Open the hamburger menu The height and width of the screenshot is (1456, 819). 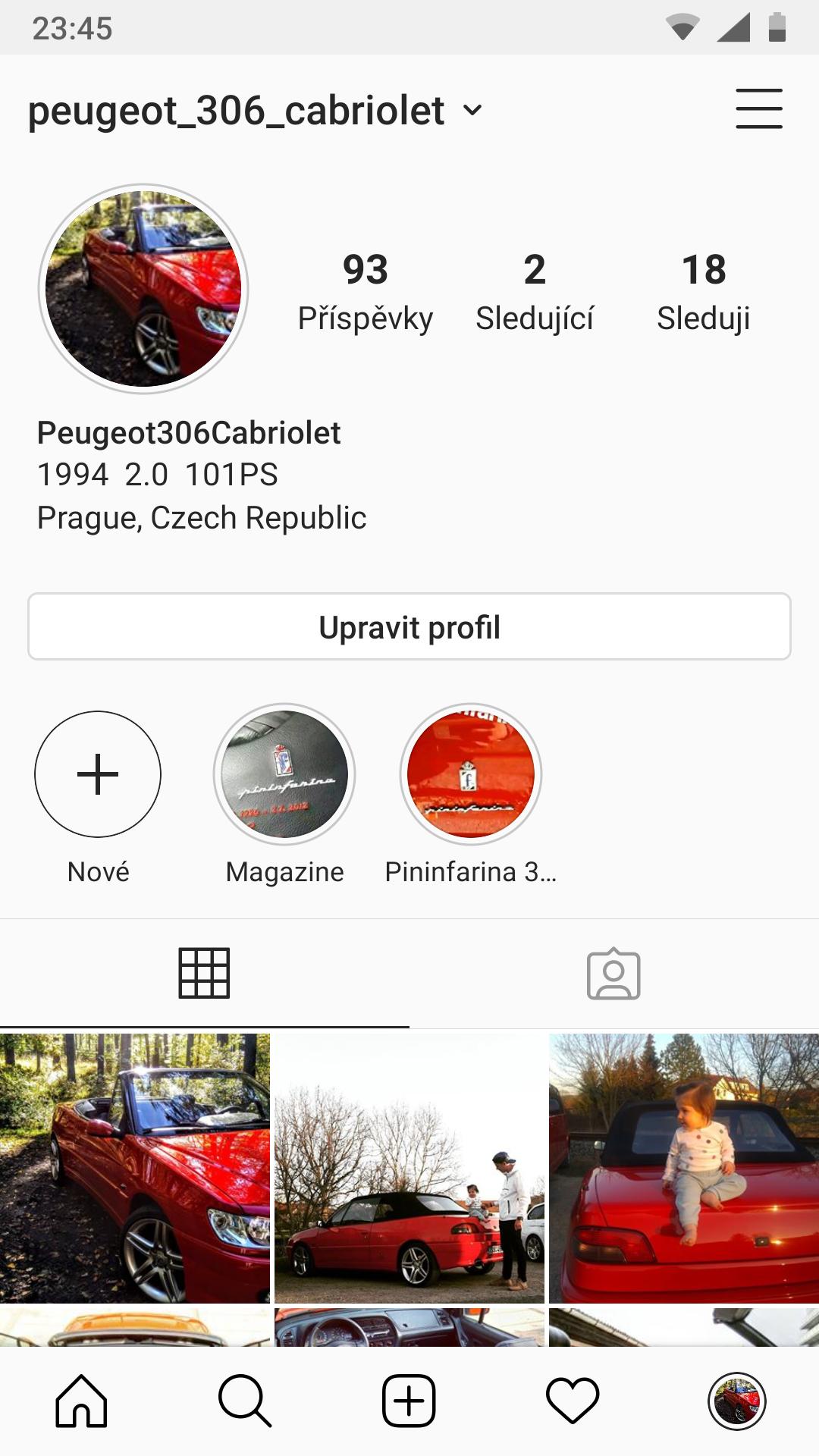[x=759, y=108]
